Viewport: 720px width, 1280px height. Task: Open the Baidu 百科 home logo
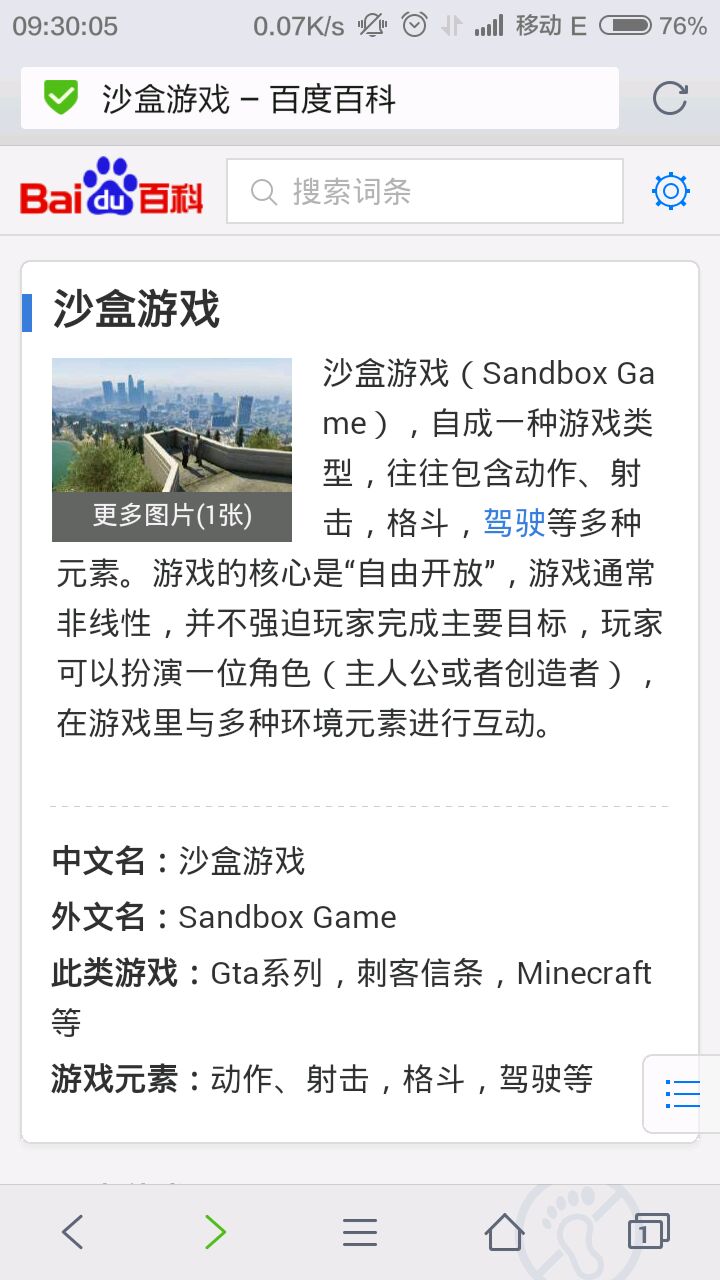click(112, 188)
